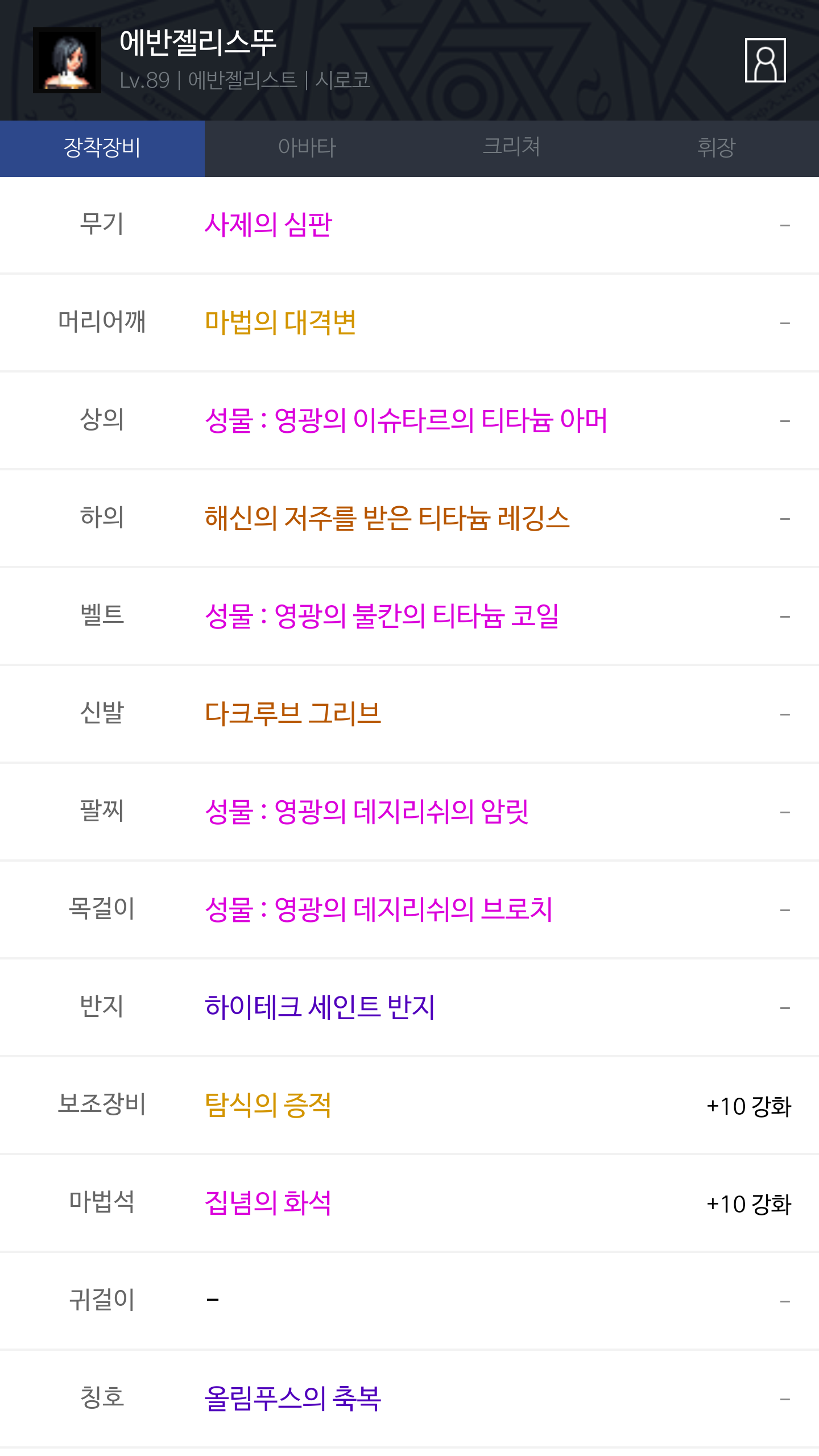This screenshot has height=1456, width=819.
Task: Open the character profile icon
Action: coord(765,60)
